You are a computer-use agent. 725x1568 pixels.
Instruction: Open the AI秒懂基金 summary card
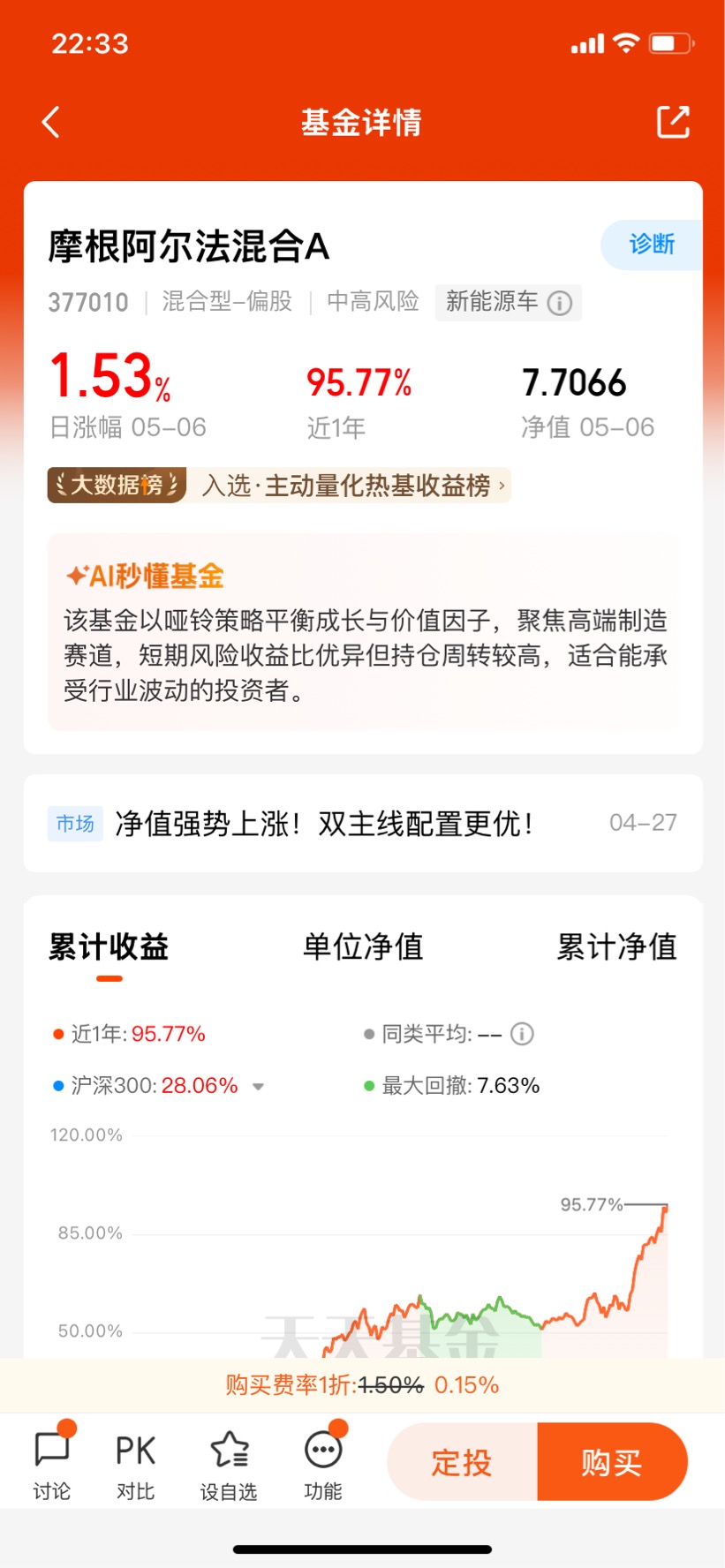point(363,631)
